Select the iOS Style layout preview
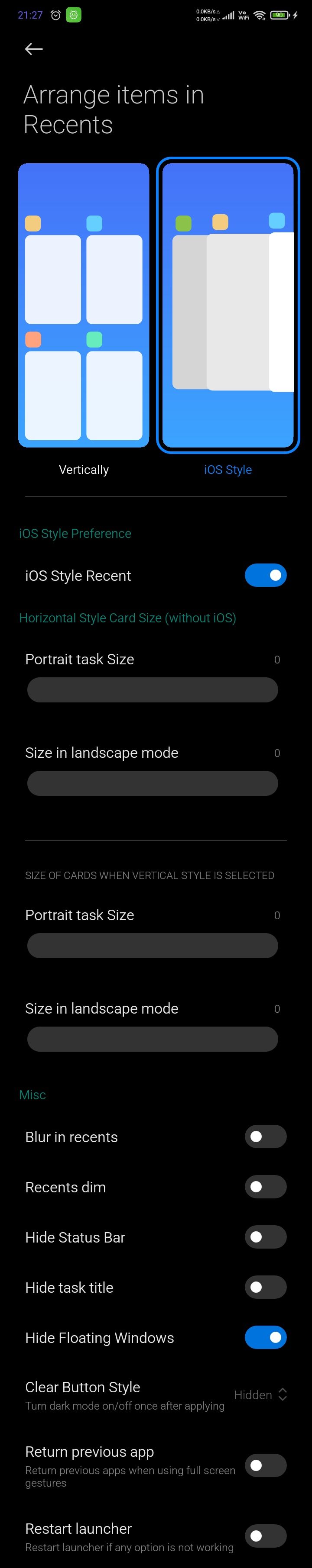The image size is (312, 1568). point(228,305)
